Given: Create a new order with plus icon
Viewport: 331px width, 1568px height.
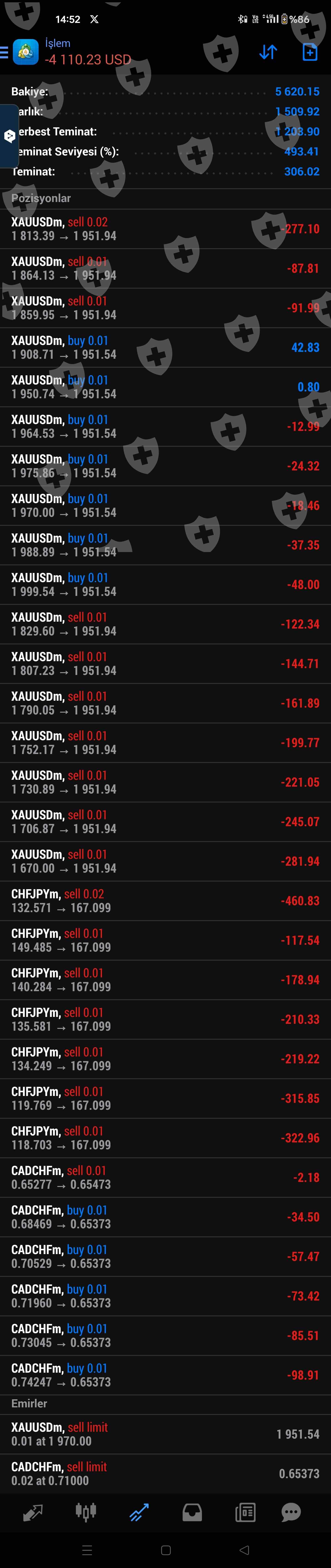Looking at the screenshot, I should (x=310, y=52).
